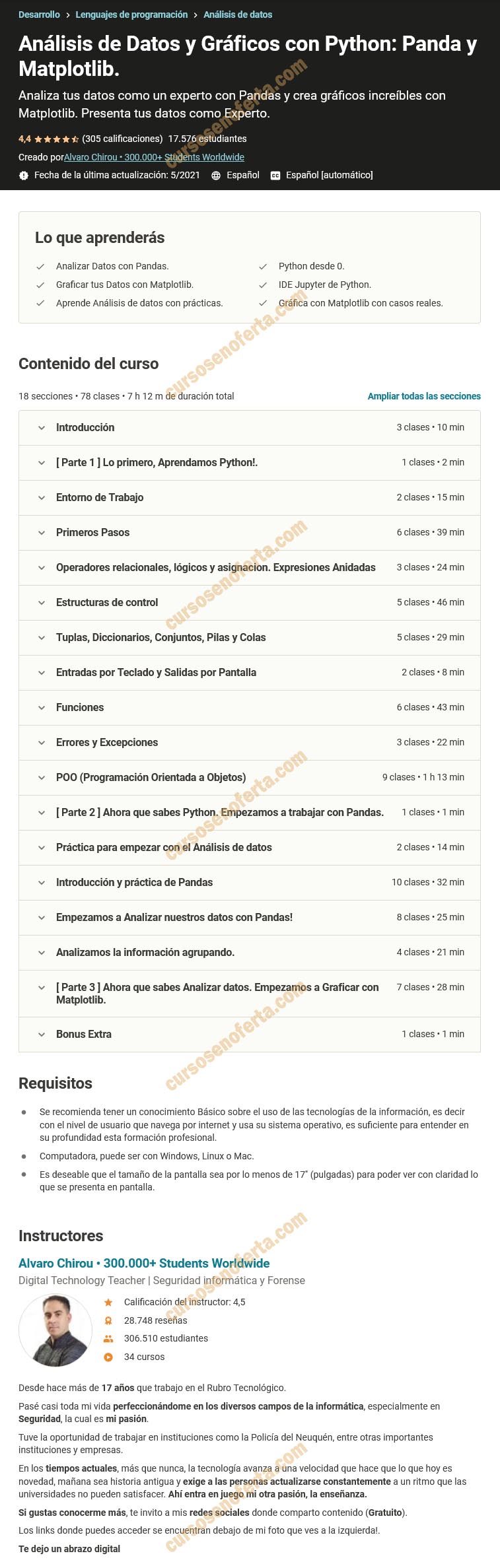Tap Ampliar todas las secciones

coord(424,396)
